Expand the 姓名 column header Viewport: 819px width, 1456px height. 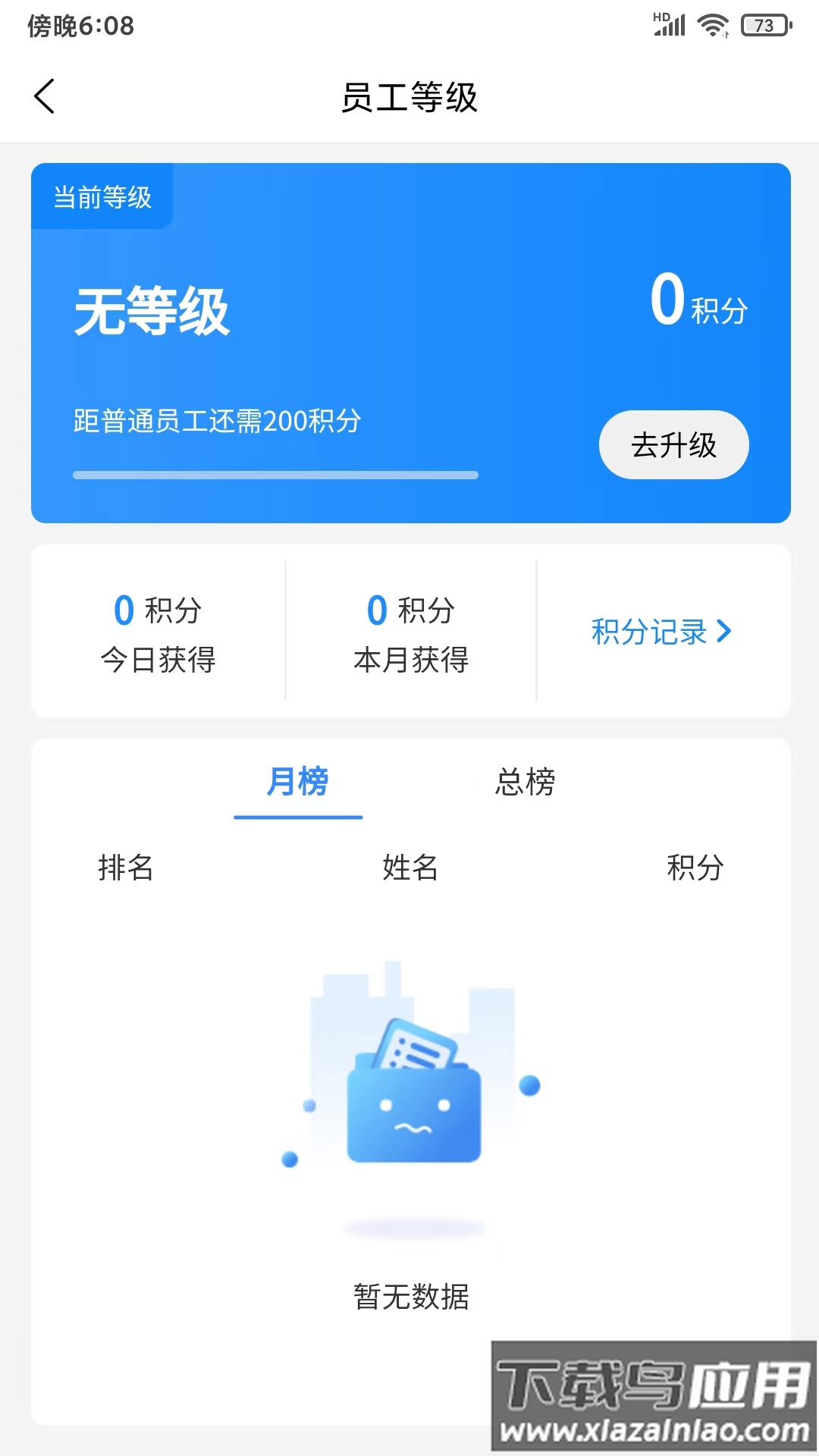(409, 869)
